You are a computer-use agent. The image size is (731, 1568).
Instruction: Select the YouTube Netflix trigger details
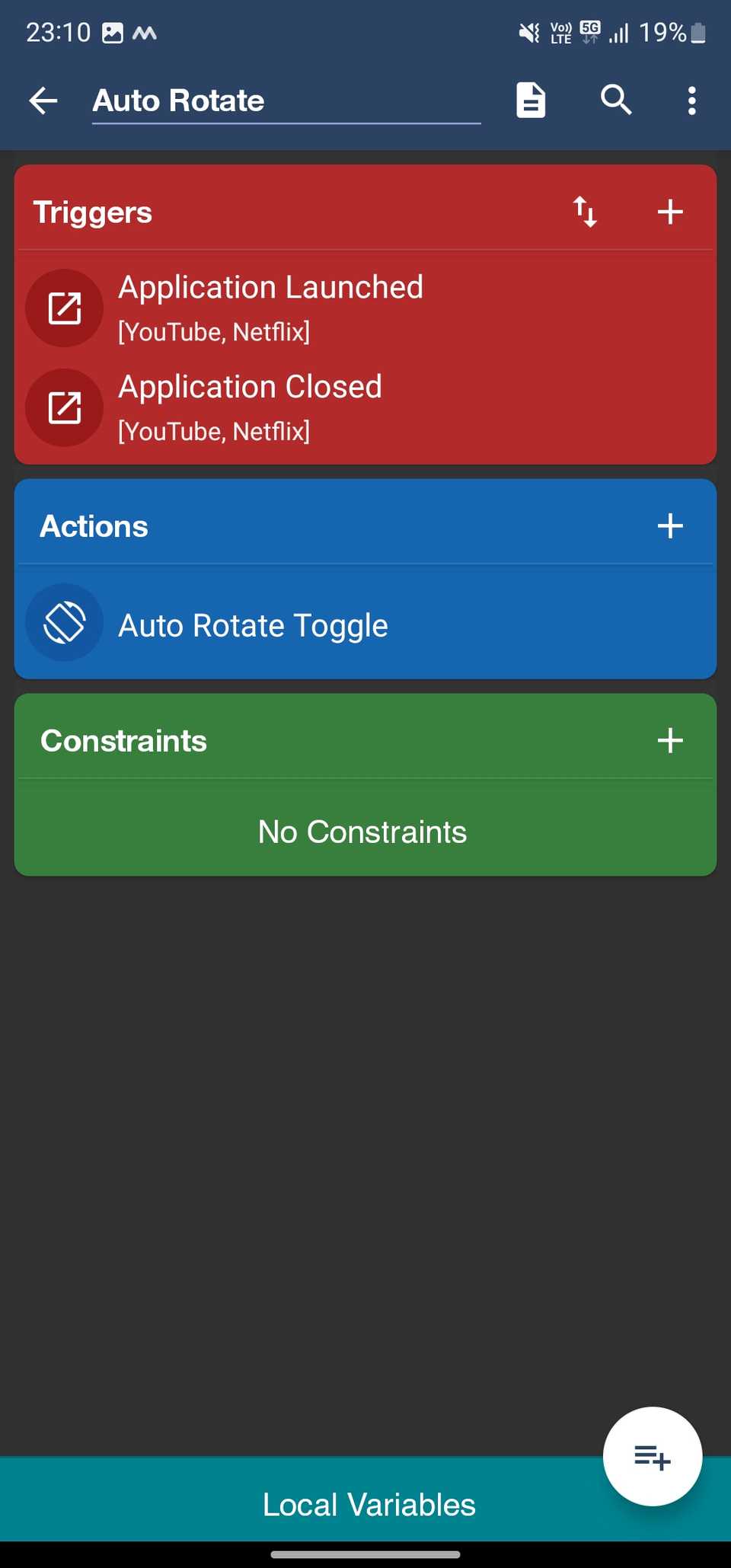click(x=214, y=331)
